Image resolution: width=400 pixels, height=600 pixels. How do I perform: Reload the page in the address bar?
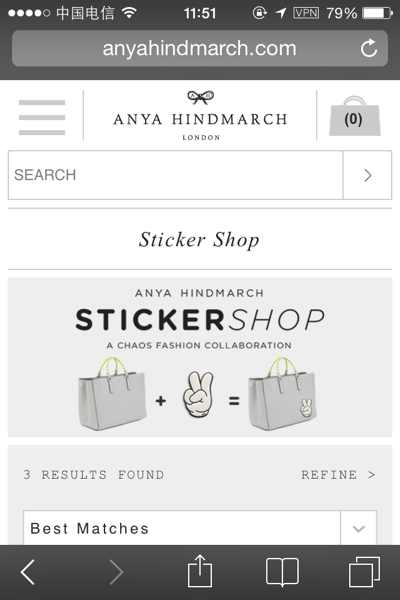pyautogui.click(x=369, y=49)
